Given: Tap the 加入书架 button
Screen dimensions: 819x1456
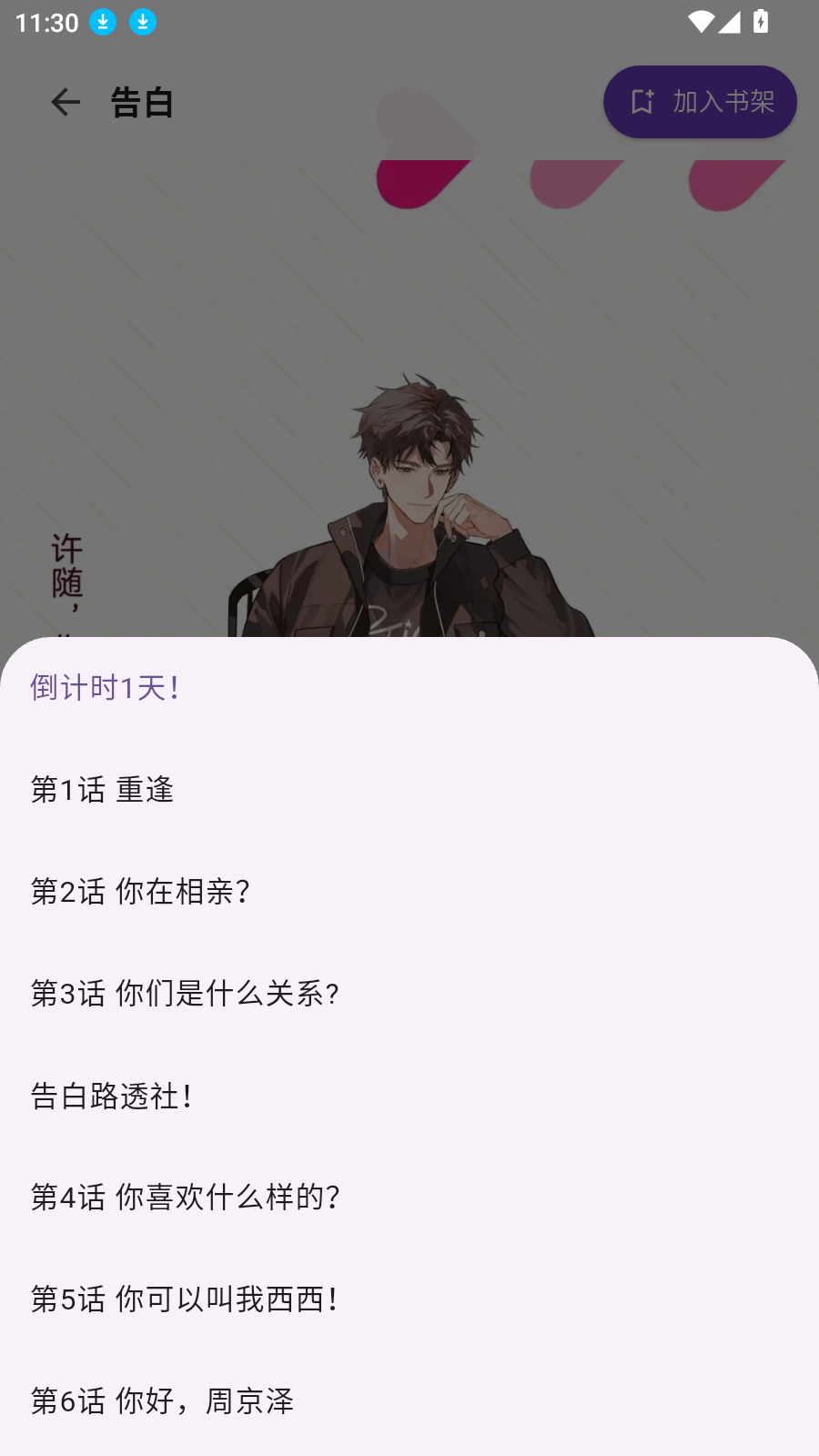Looking at the screenshot, I should coord(700,102).
